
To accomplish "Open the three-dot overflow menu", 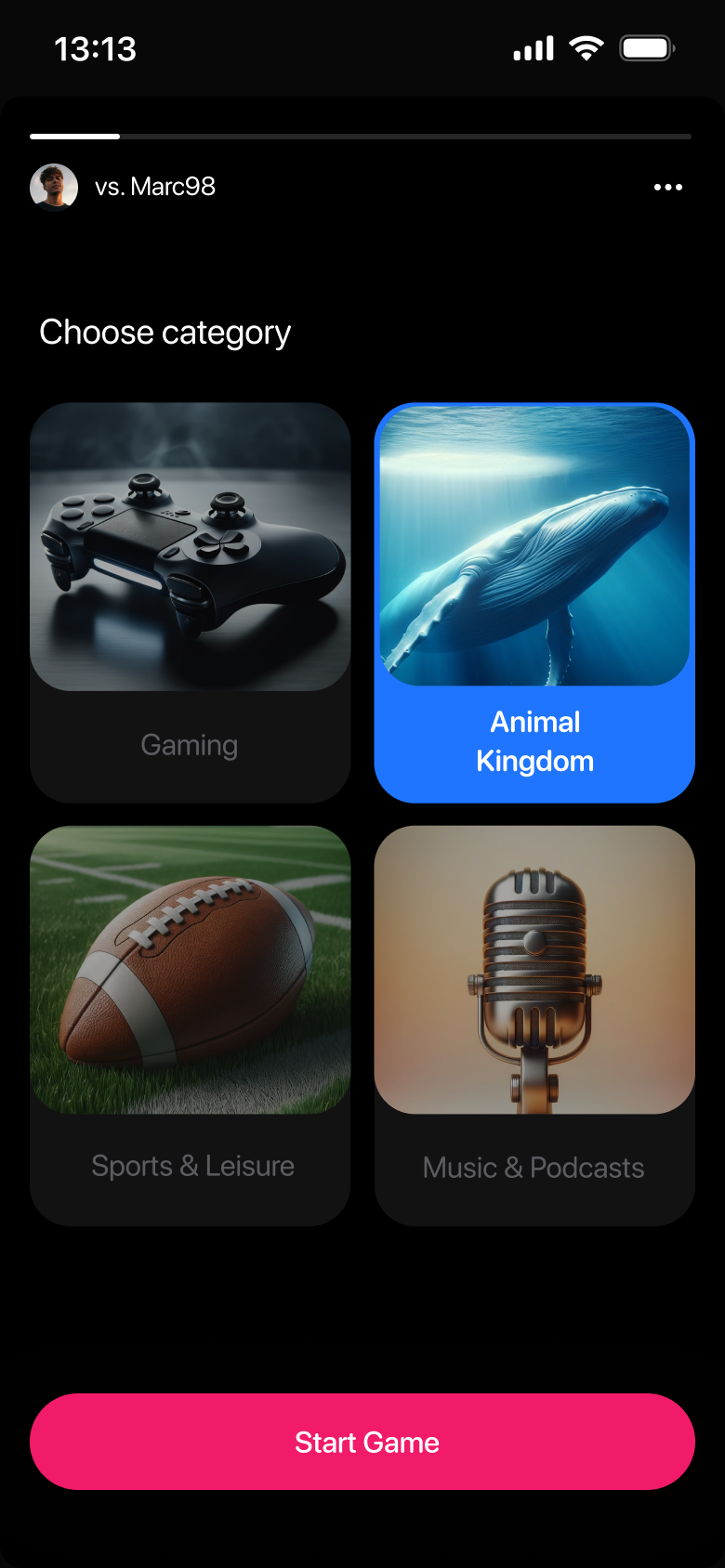I will 667,187.
